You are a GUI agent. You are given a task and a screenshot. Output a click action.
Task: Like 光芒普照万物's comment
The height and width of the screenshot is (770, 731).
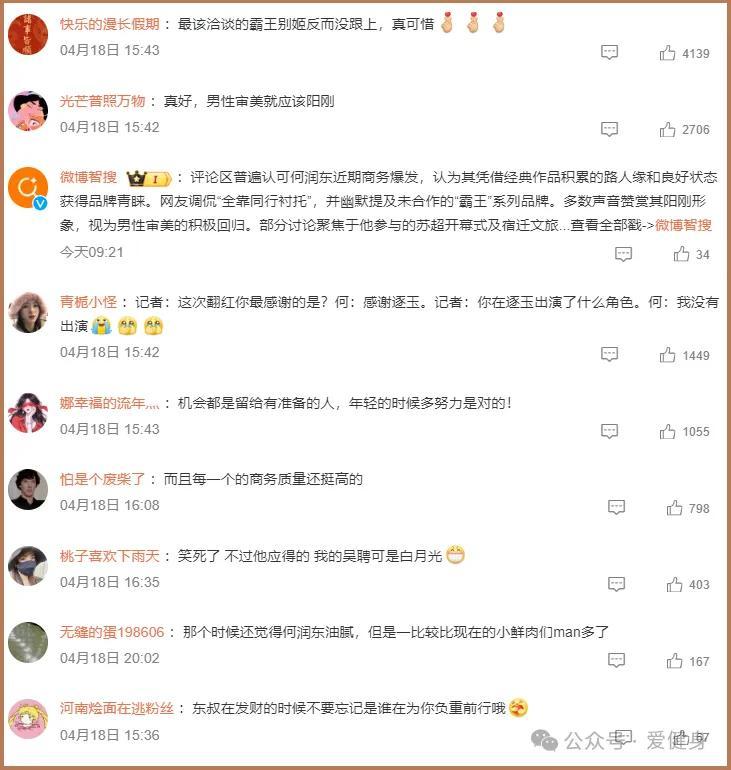668,129
